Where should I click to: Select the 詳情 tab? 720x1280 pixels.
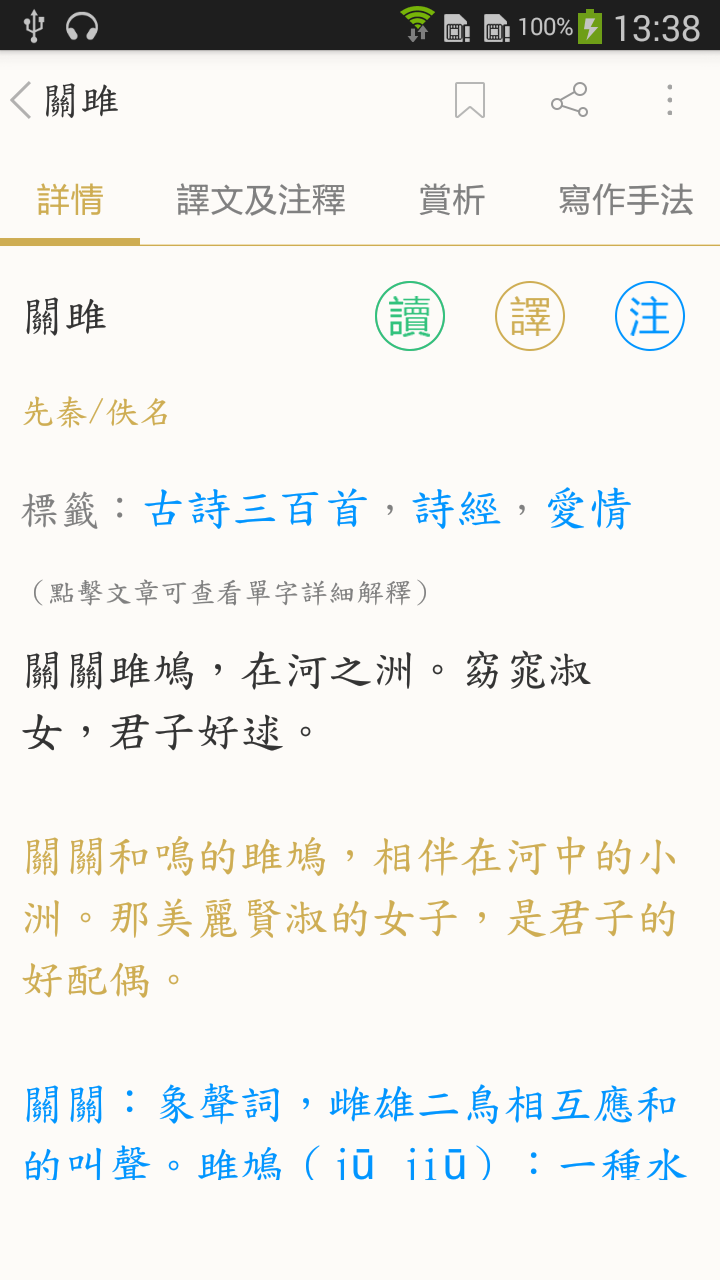tap(70, 200)
